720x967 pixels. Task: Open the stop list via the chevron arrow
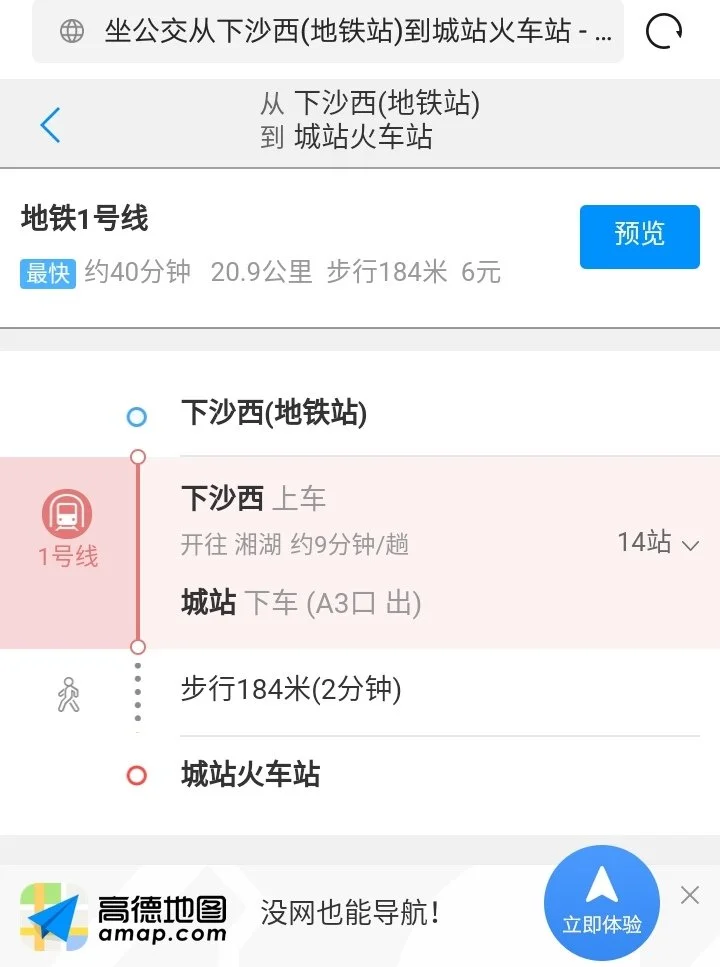(691, 546)
